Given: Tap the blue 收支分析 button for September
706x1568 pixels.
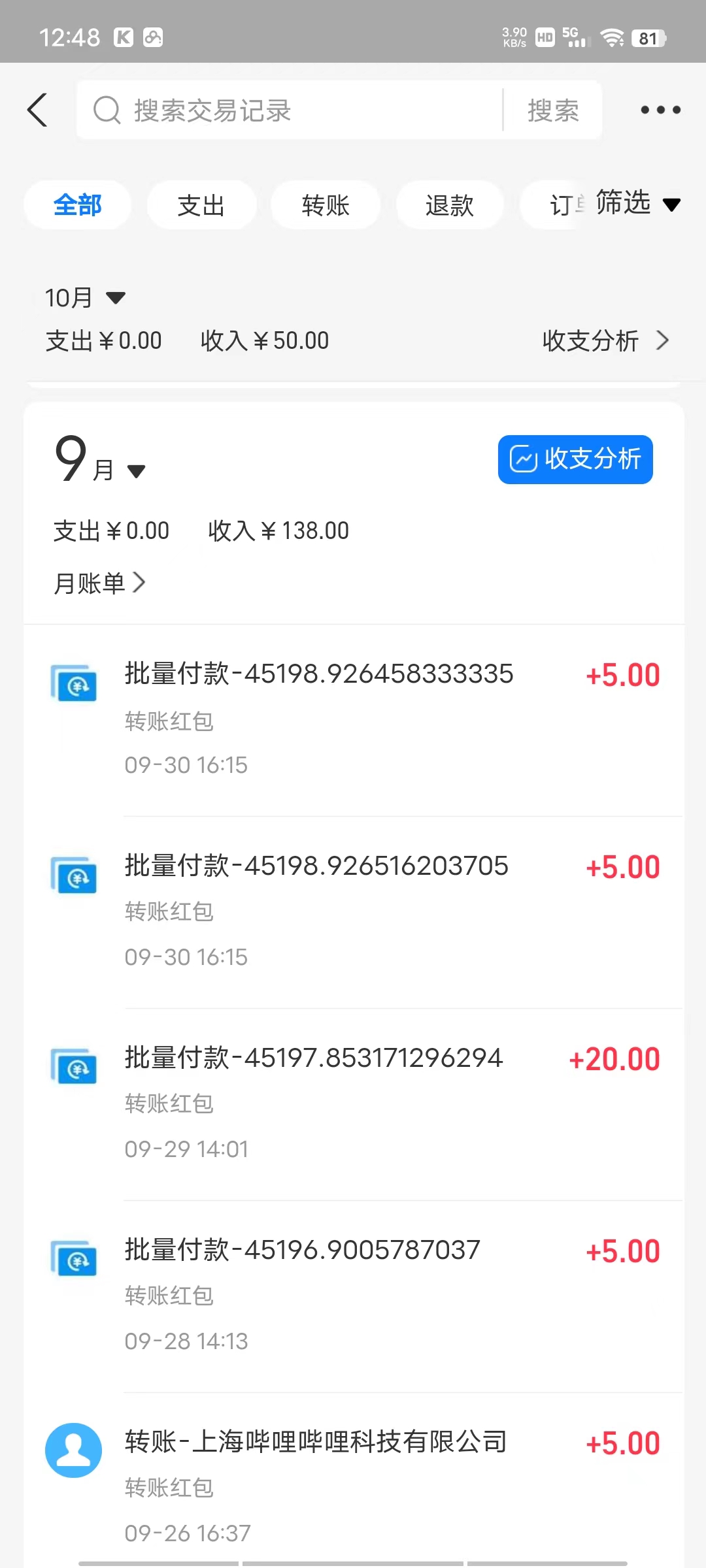Looking at the screenshot, I should [x=575, y=459].
